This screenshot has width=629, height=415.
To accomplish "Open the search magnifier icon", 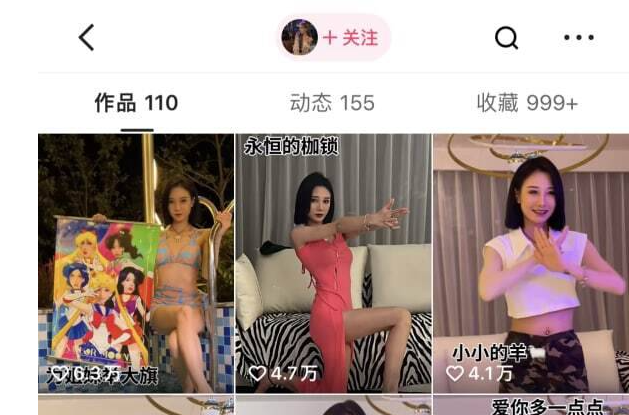I will coord(507,38).
